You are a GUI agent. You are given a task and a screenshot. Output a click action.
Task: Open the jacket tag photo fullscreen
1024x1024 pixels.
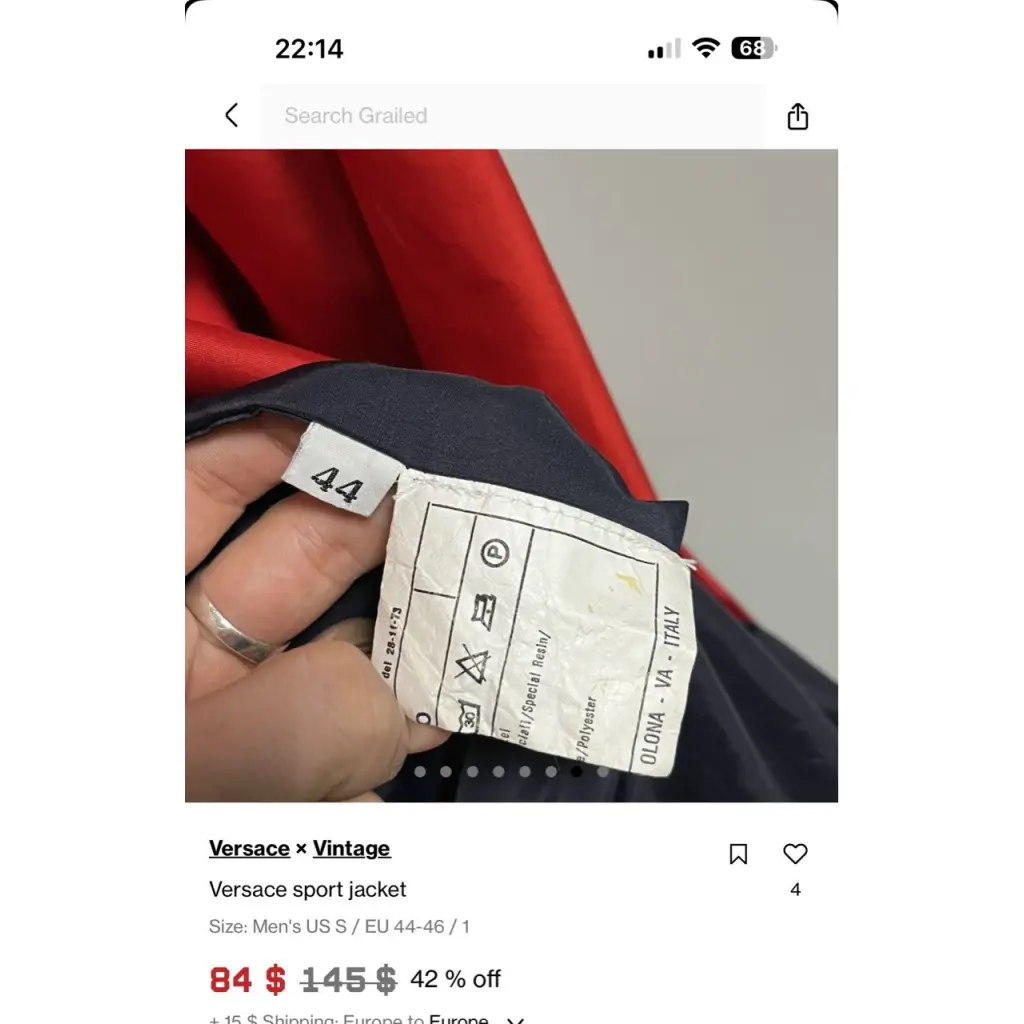[x=511, y=475]
